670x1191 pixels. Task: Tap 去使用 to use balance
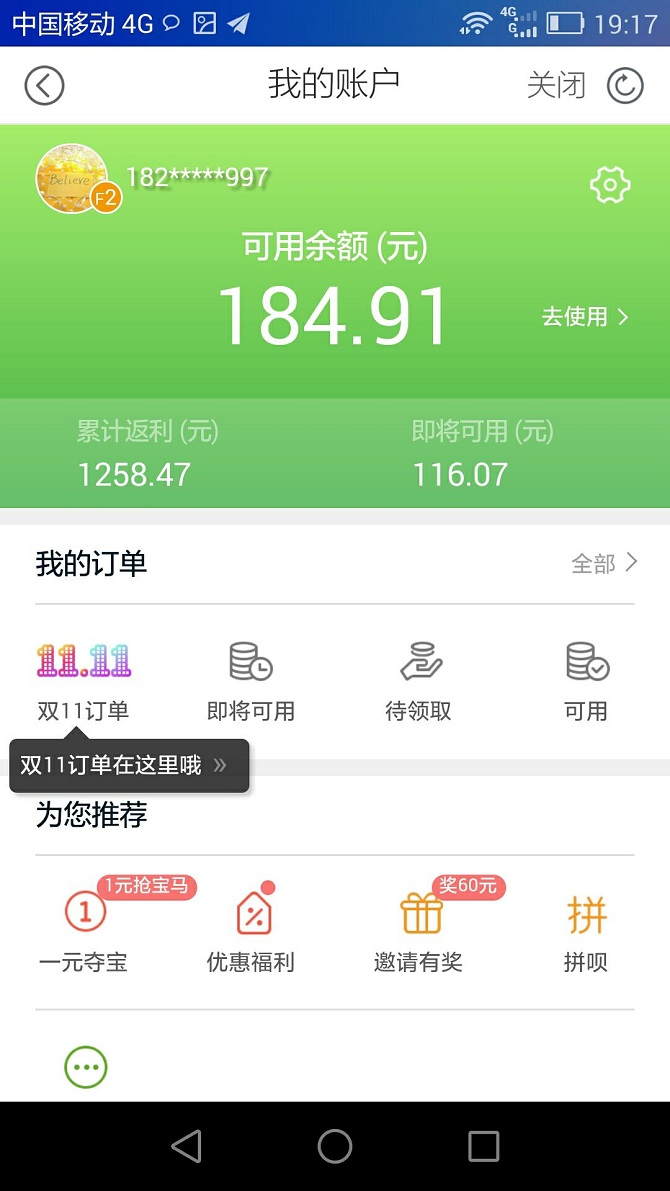[585, 317]
